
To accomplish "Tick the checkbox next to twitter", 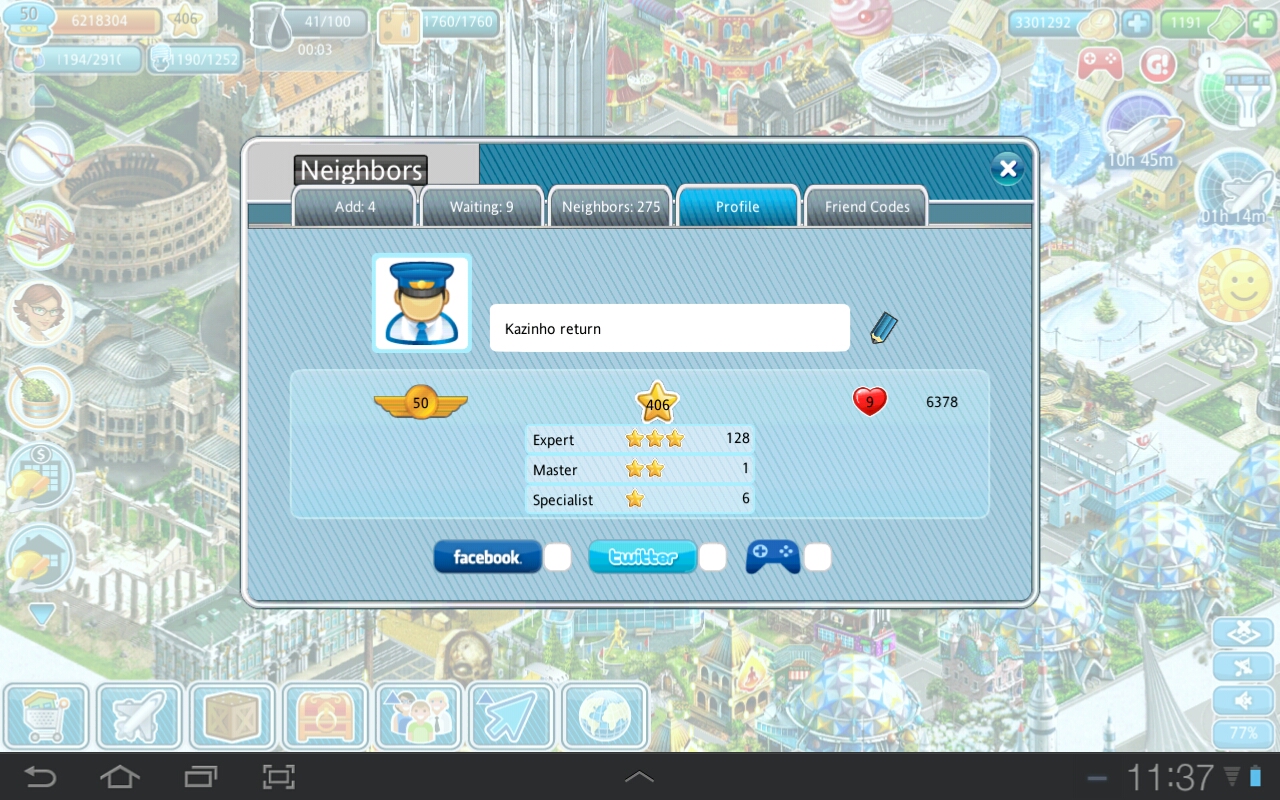I will click(x=712, y=557).
